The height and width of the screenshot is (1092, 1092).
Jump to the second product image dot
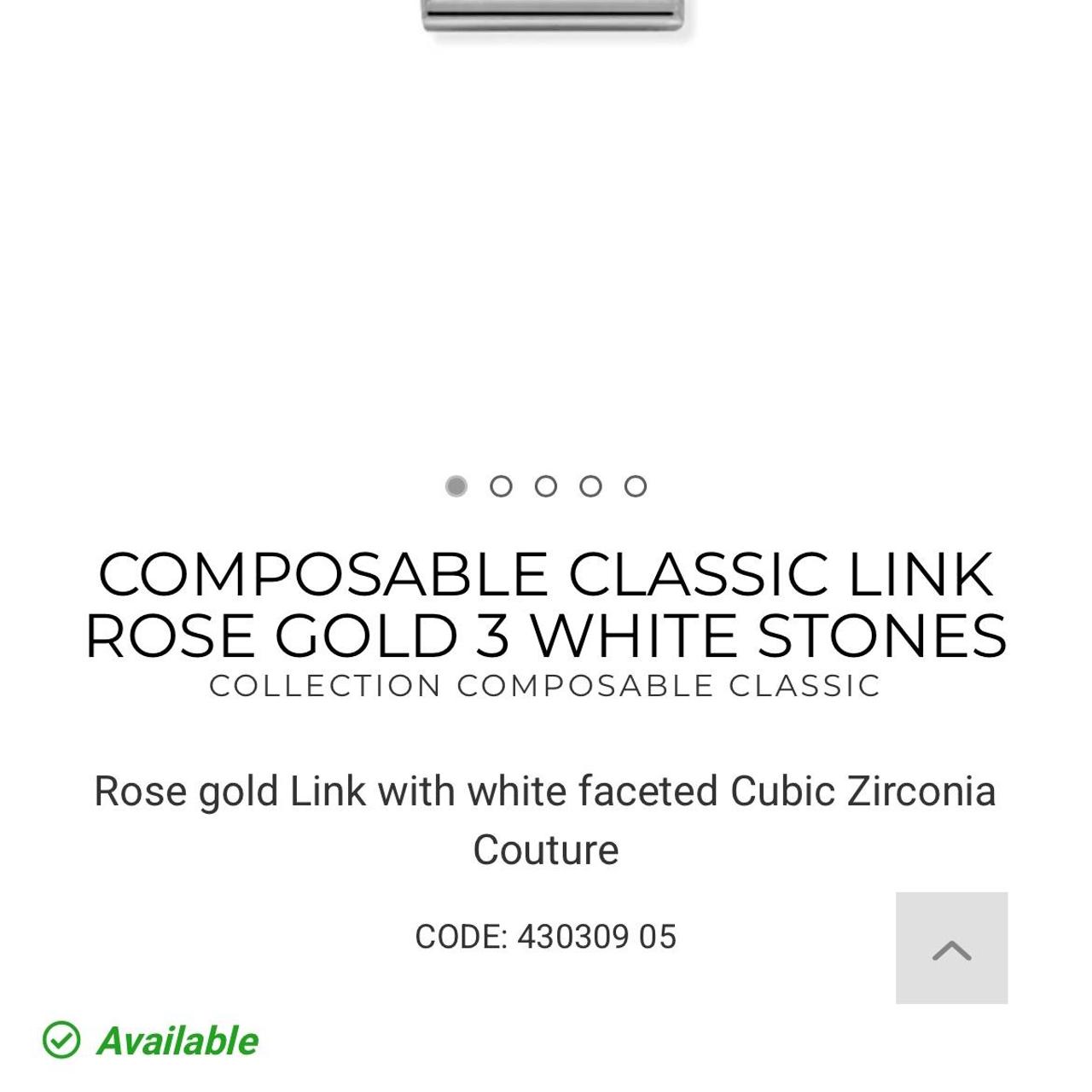pyautogui.click(x=501, y=486)
